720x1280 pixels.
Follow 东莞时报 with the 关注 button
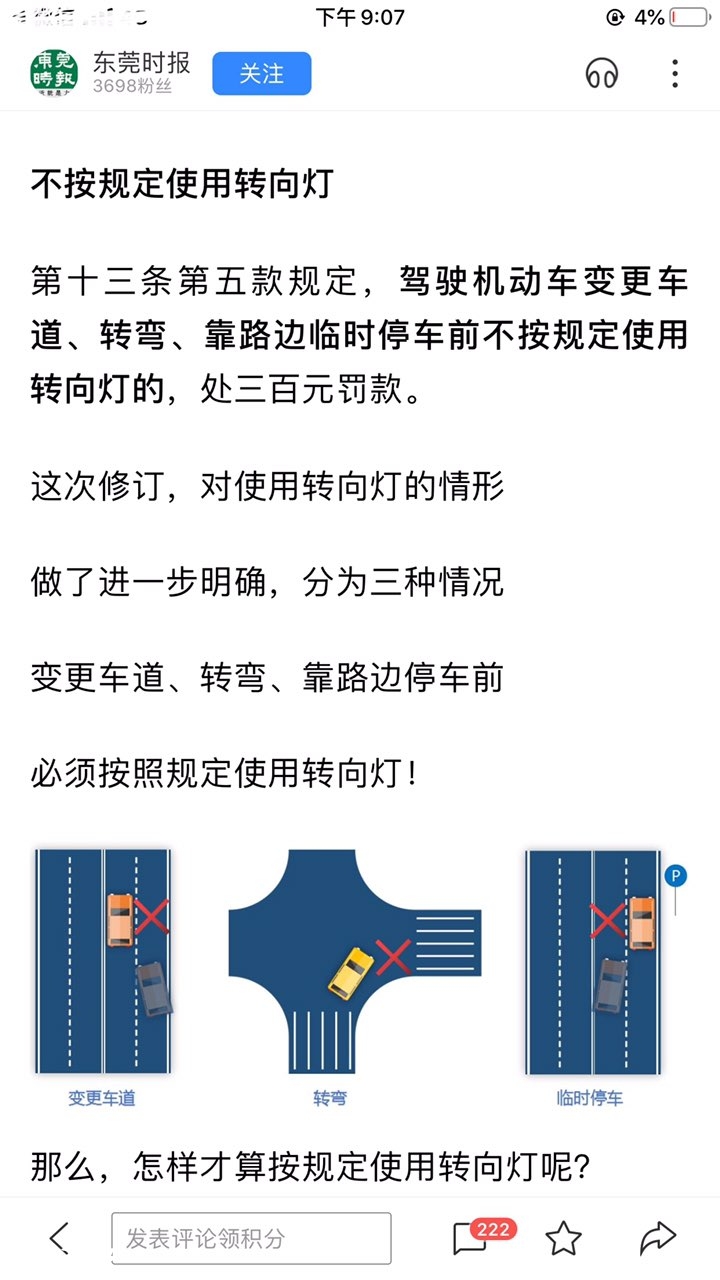pos(261,74)
